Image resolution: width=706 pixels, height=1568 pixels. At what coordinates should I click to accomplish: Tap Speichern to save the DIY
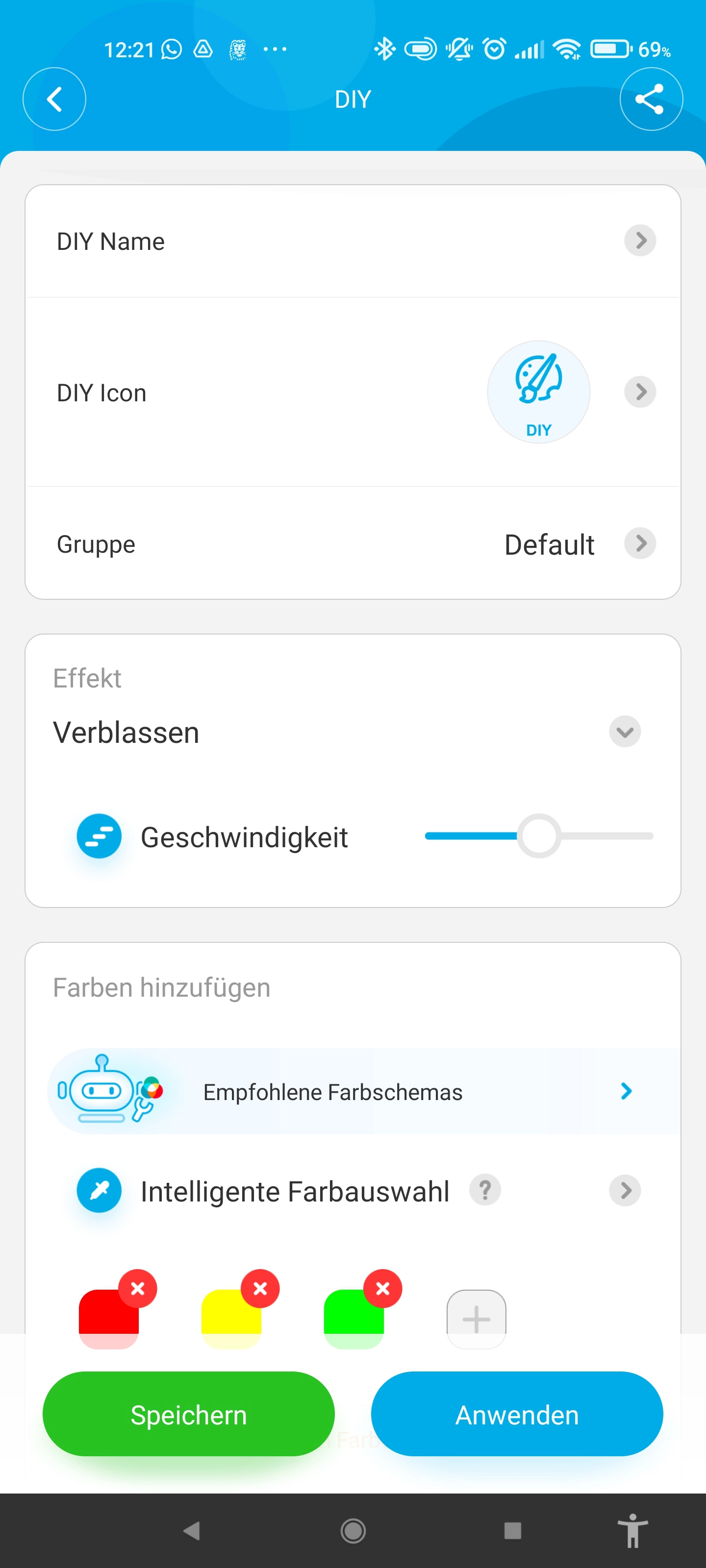[189, 1414]
